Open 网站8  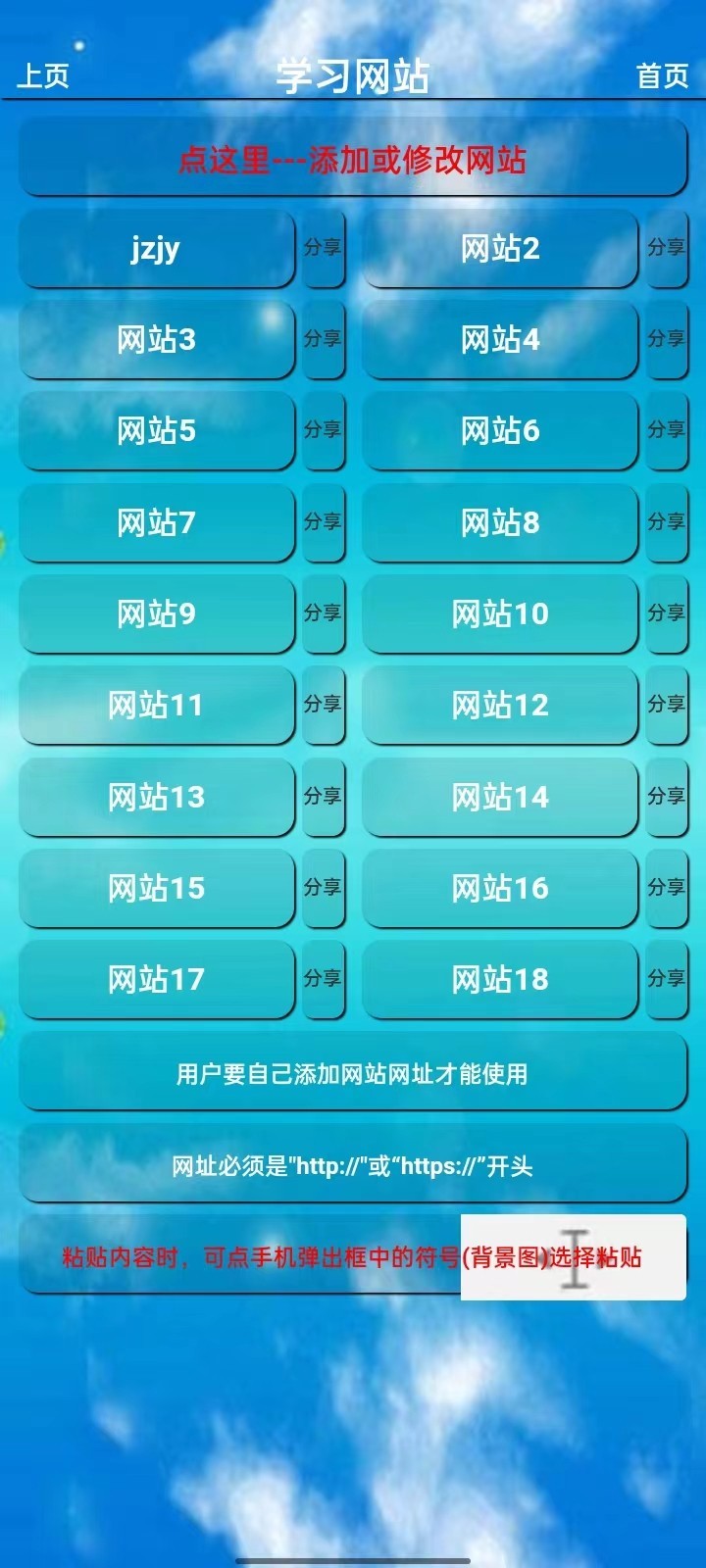[500, 523]
